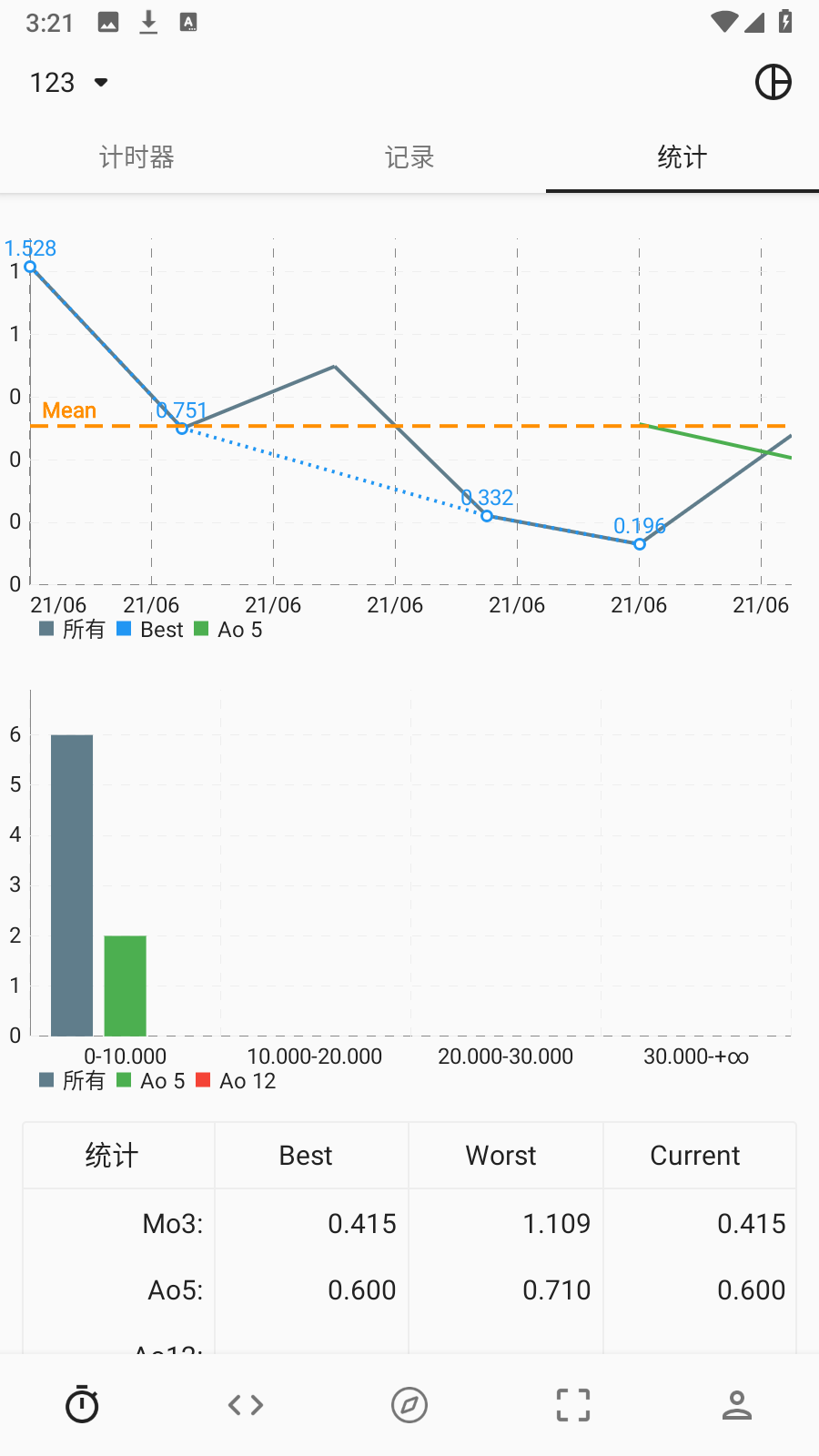The height and width of the screenshot is (1456, 819).
Task: Open the profile person tab
Action: (x=737, y=1405)
